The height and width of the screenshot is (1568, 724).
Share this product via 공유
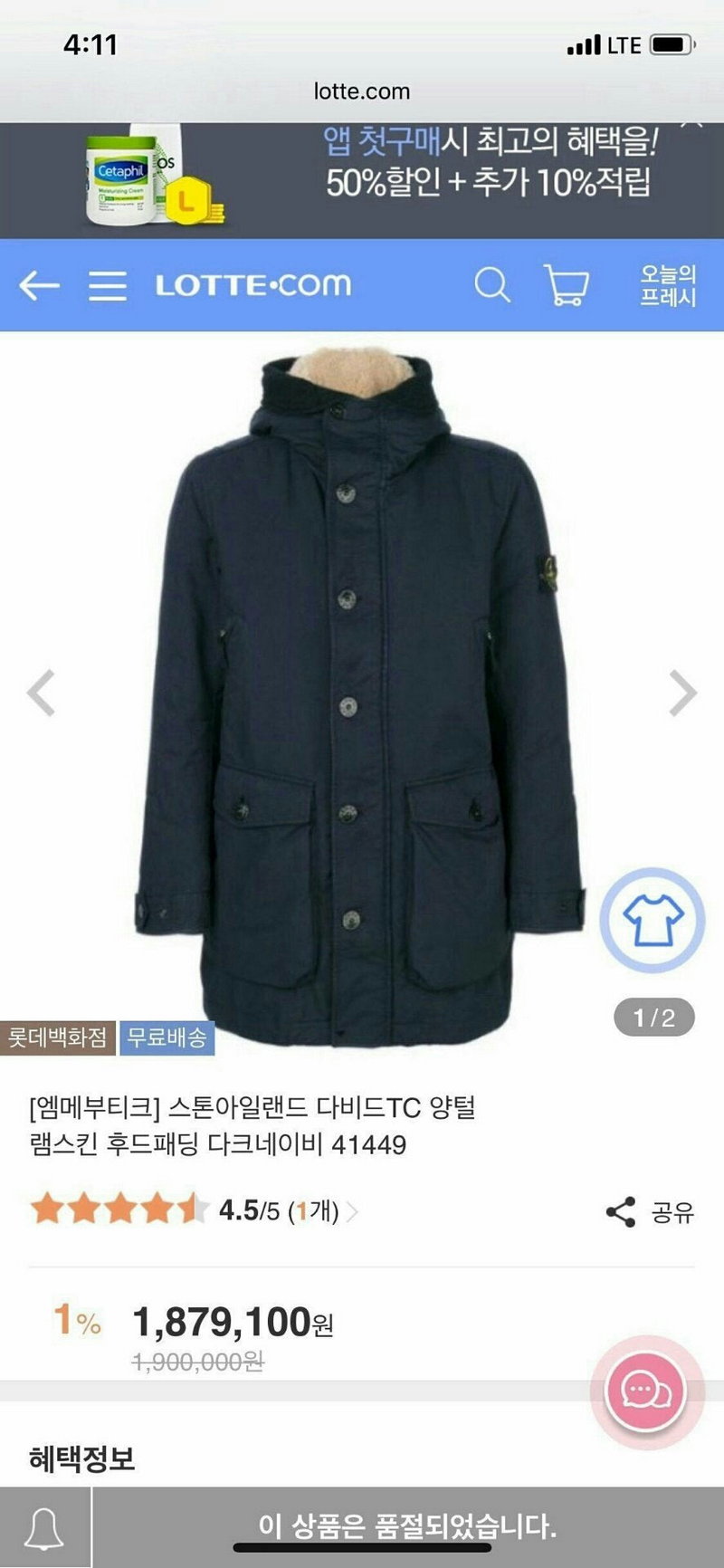click(x=649, y=1211)
